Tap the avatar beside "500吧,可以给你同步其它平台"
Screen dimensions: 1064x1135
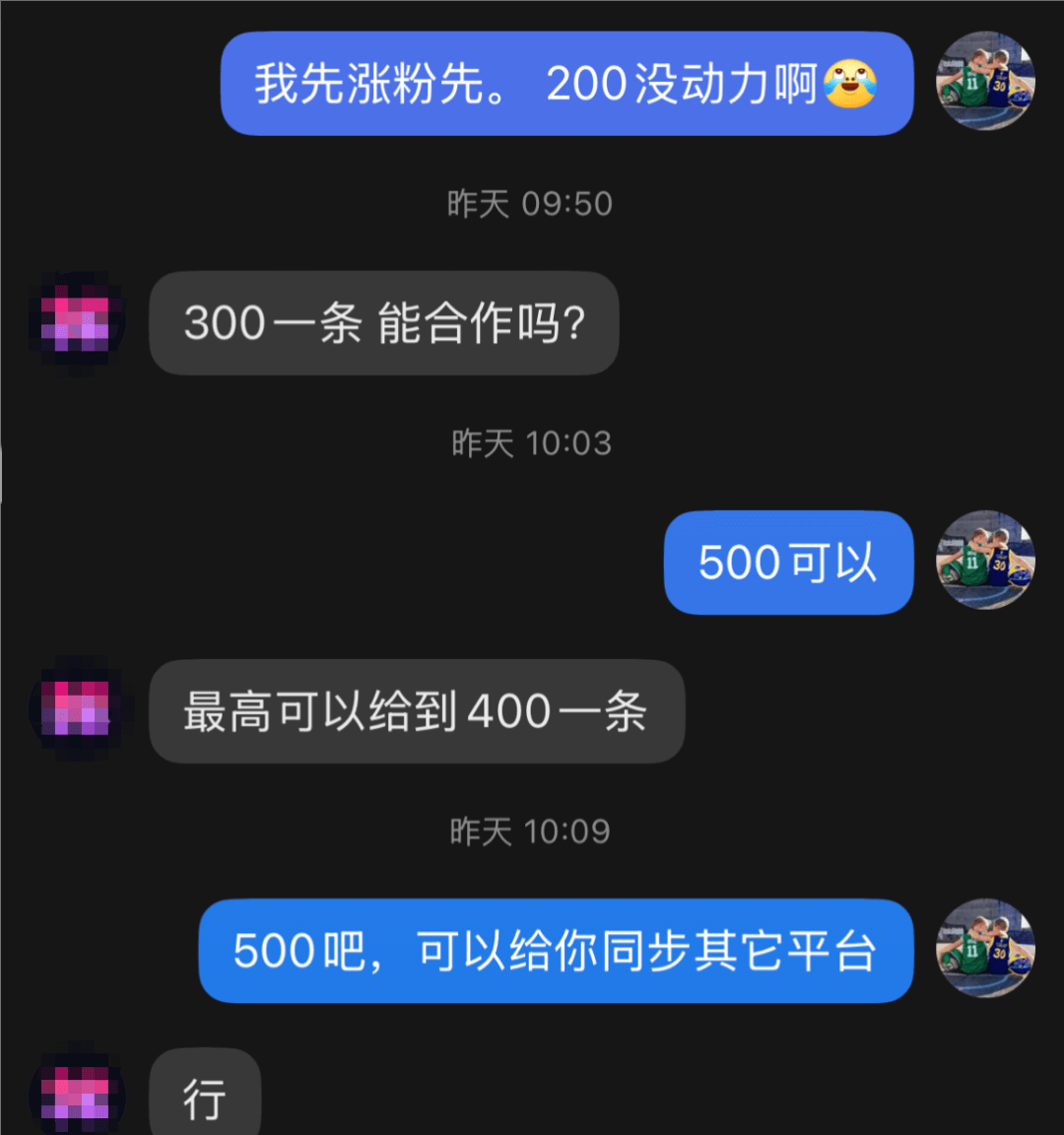tap(984, 949)
